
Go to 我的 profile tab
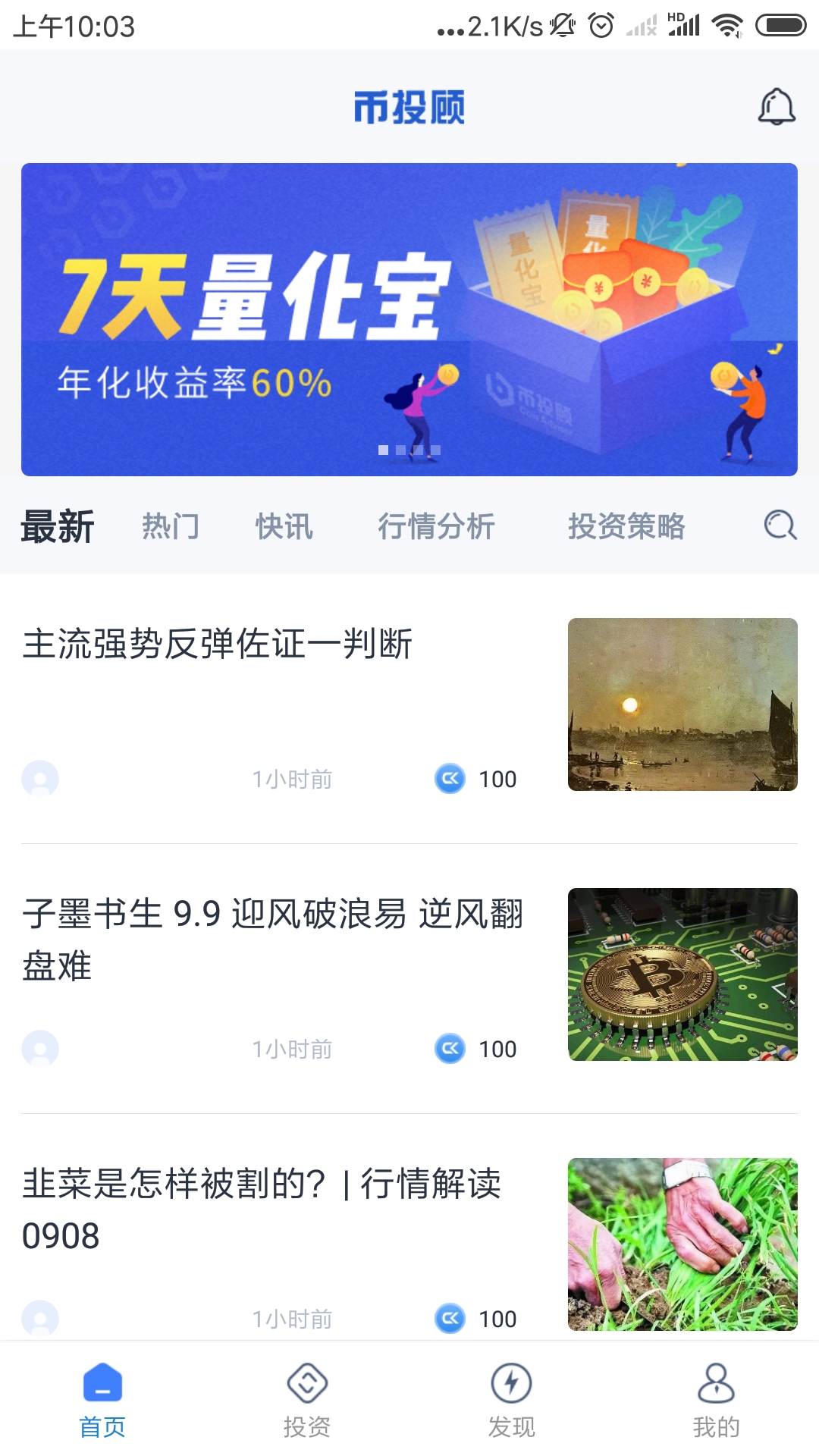(716, 1400)
